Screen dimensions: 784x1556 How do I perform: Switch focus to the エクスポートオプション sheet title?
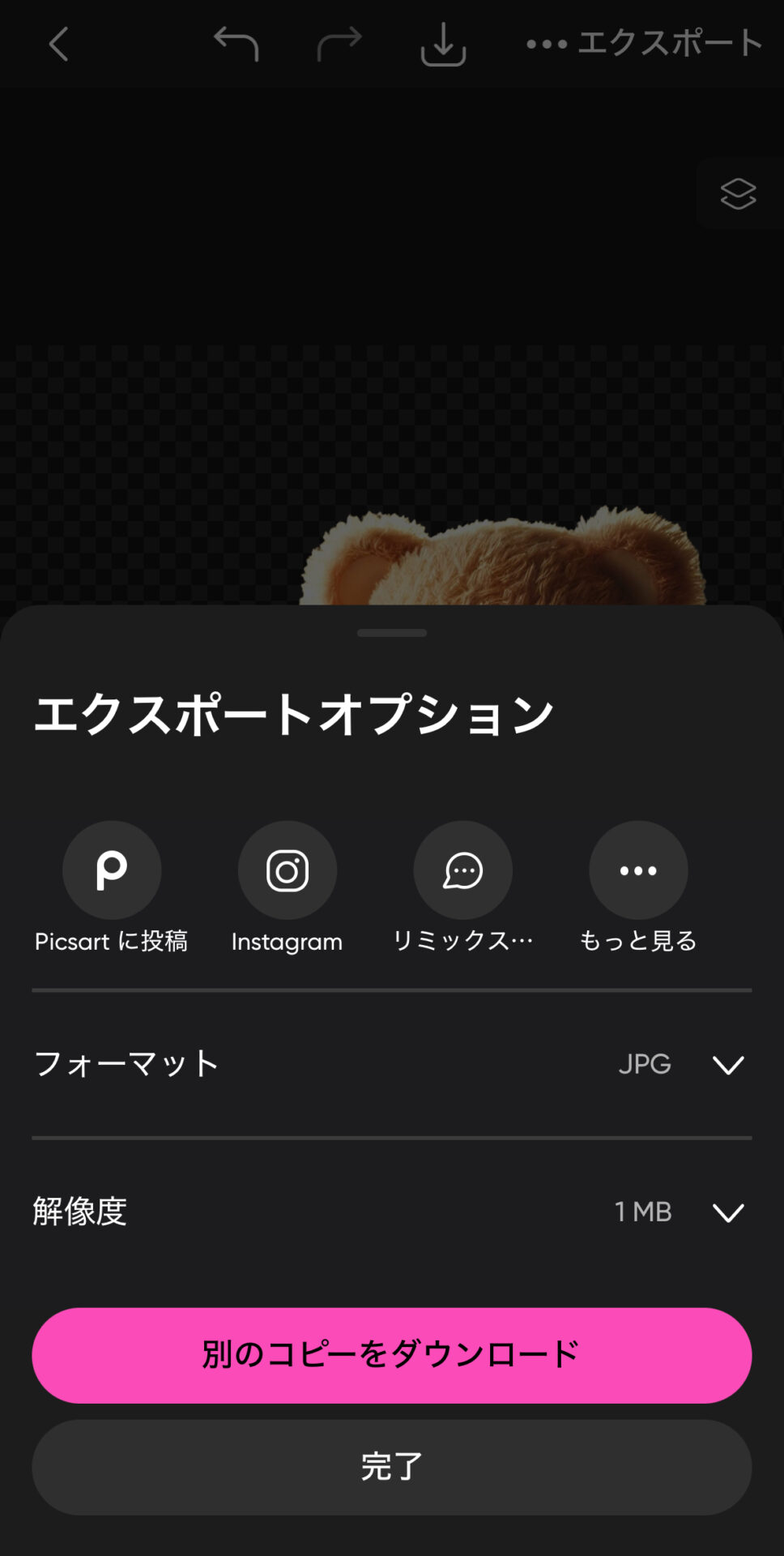[293, 713]
